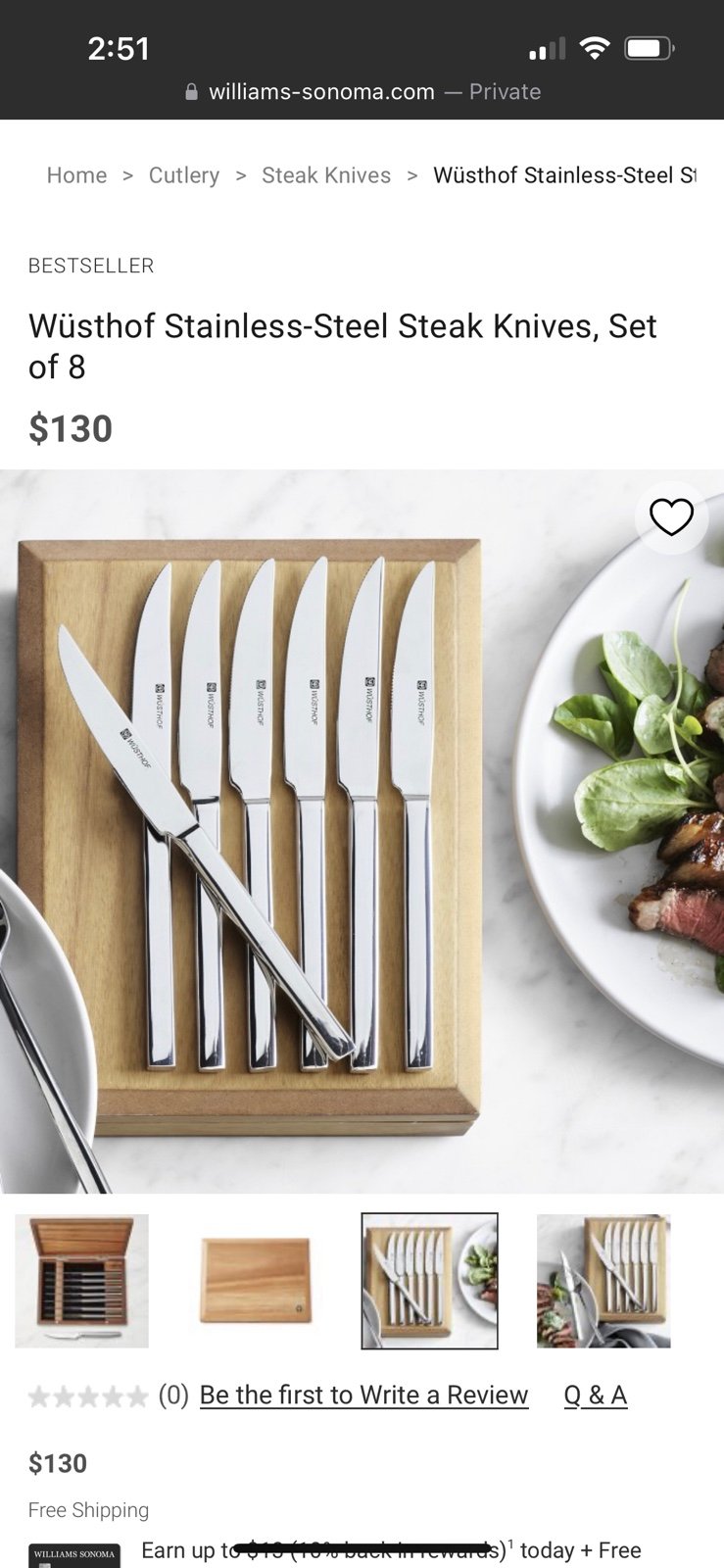Go to the Home breadcrumb
Screen dimensions: 724x1568
(x=76, y=175)
